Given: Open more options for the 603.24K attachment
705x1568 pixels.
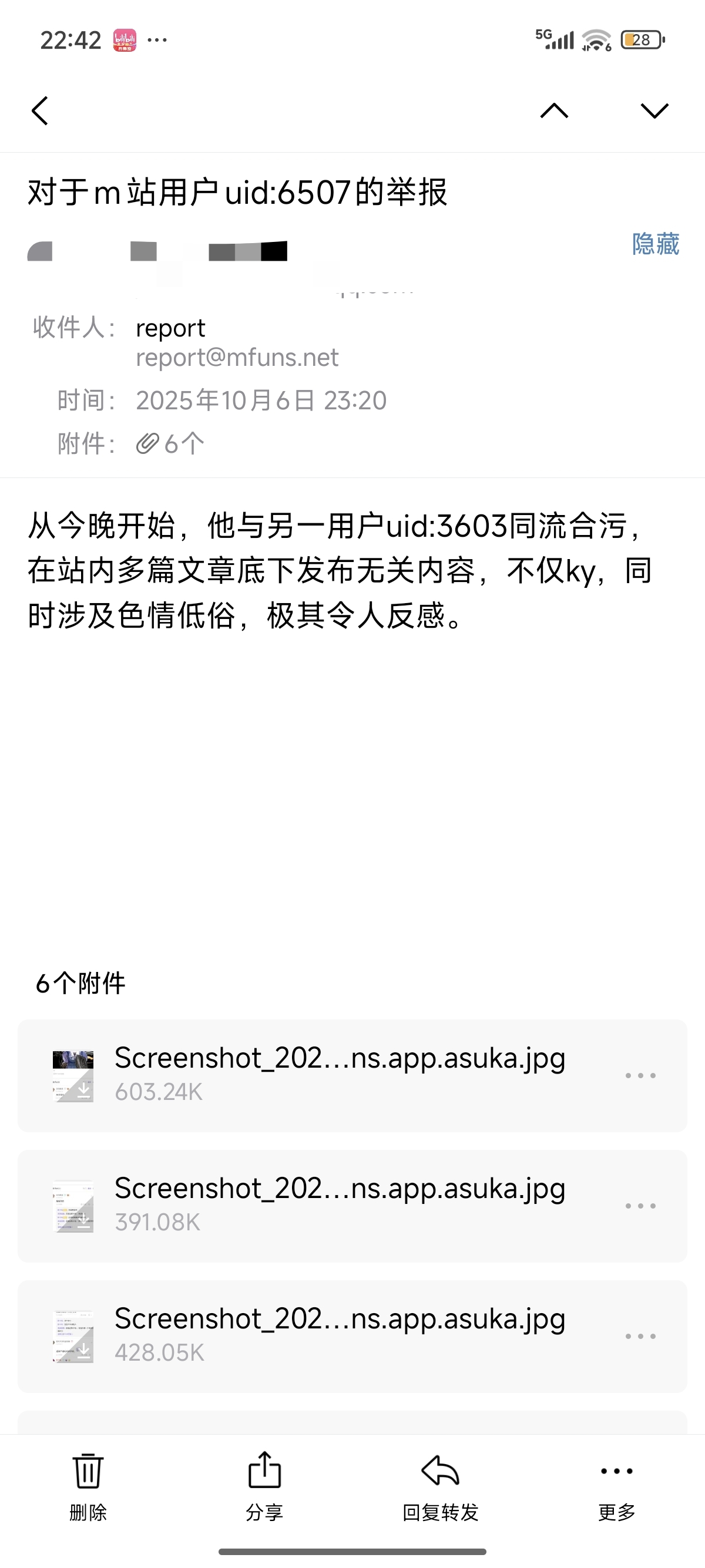Looking at the screenshot, I should (x=640, y=1075).
